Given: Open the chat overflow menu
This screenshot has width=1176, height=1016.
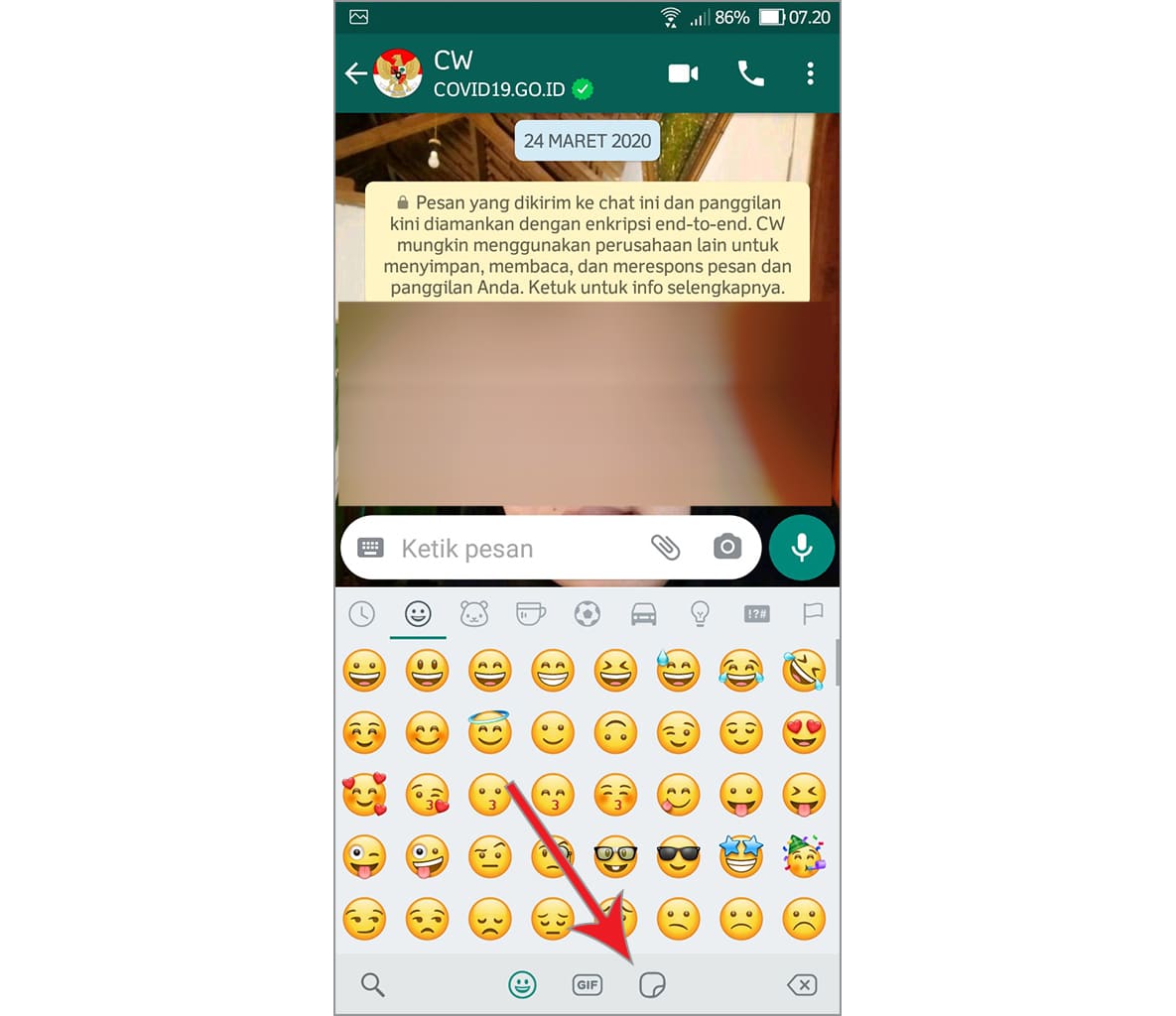Looking at the screenshot, I should pyautogui.click(x=810, y=73).
